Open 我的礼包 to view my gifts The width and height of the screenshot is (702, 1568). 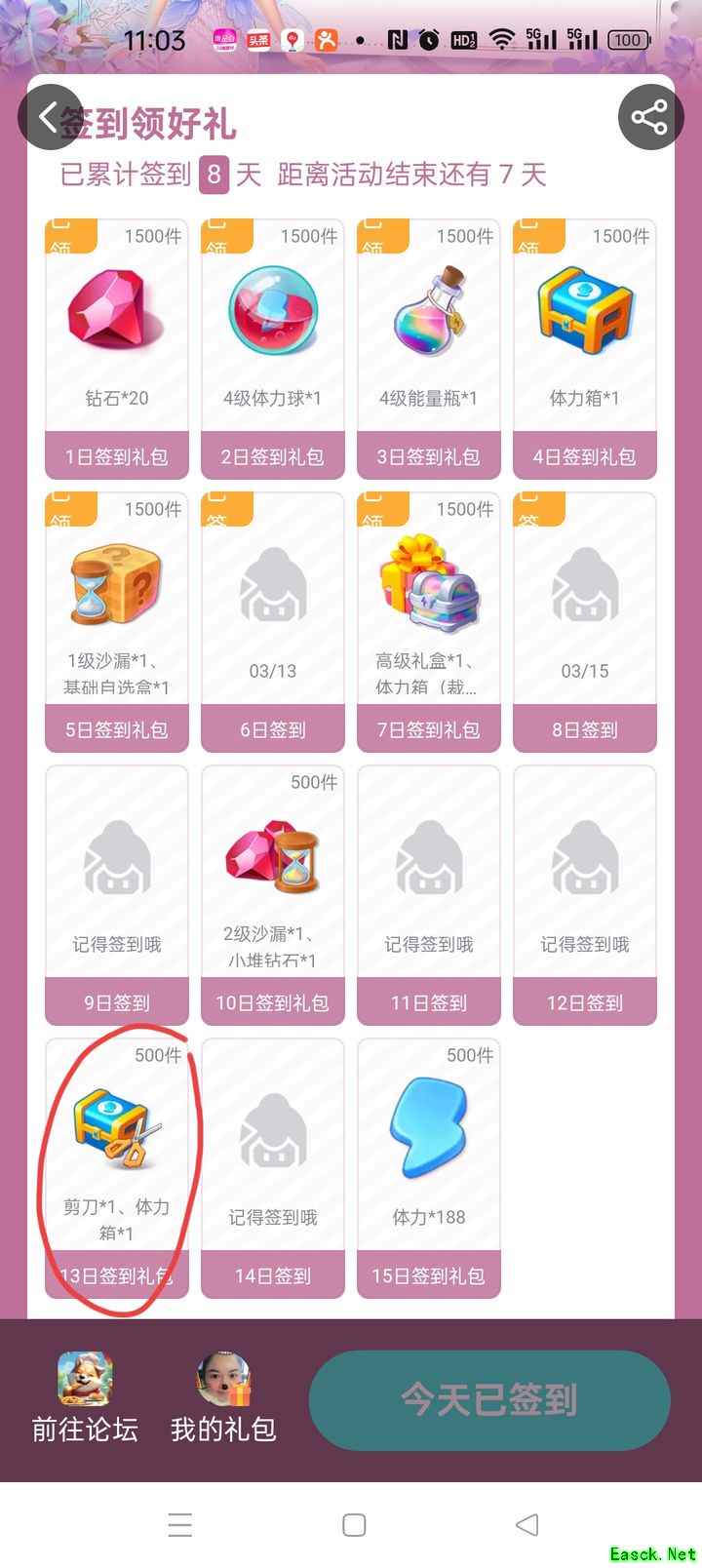pyautogui.click(x=223, y=1398)
